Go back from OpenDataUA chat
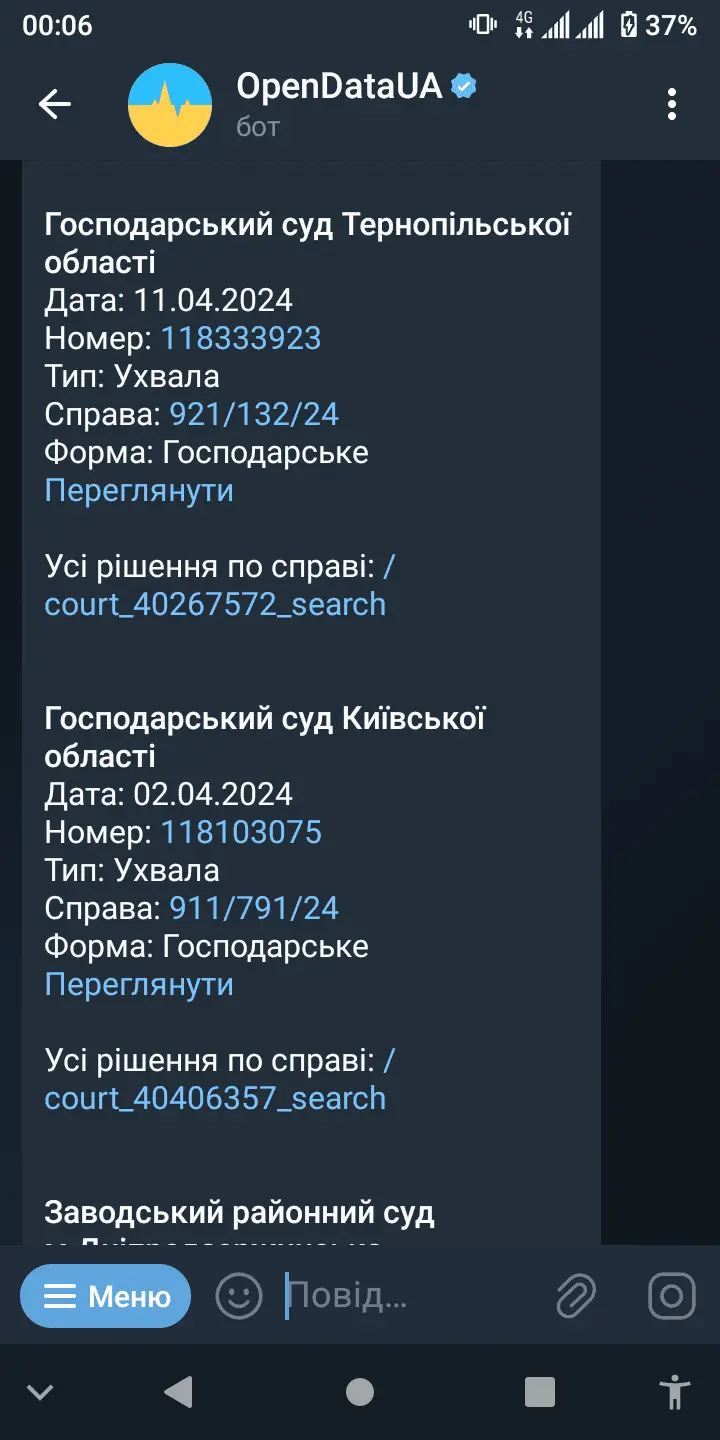 (55, 104)
